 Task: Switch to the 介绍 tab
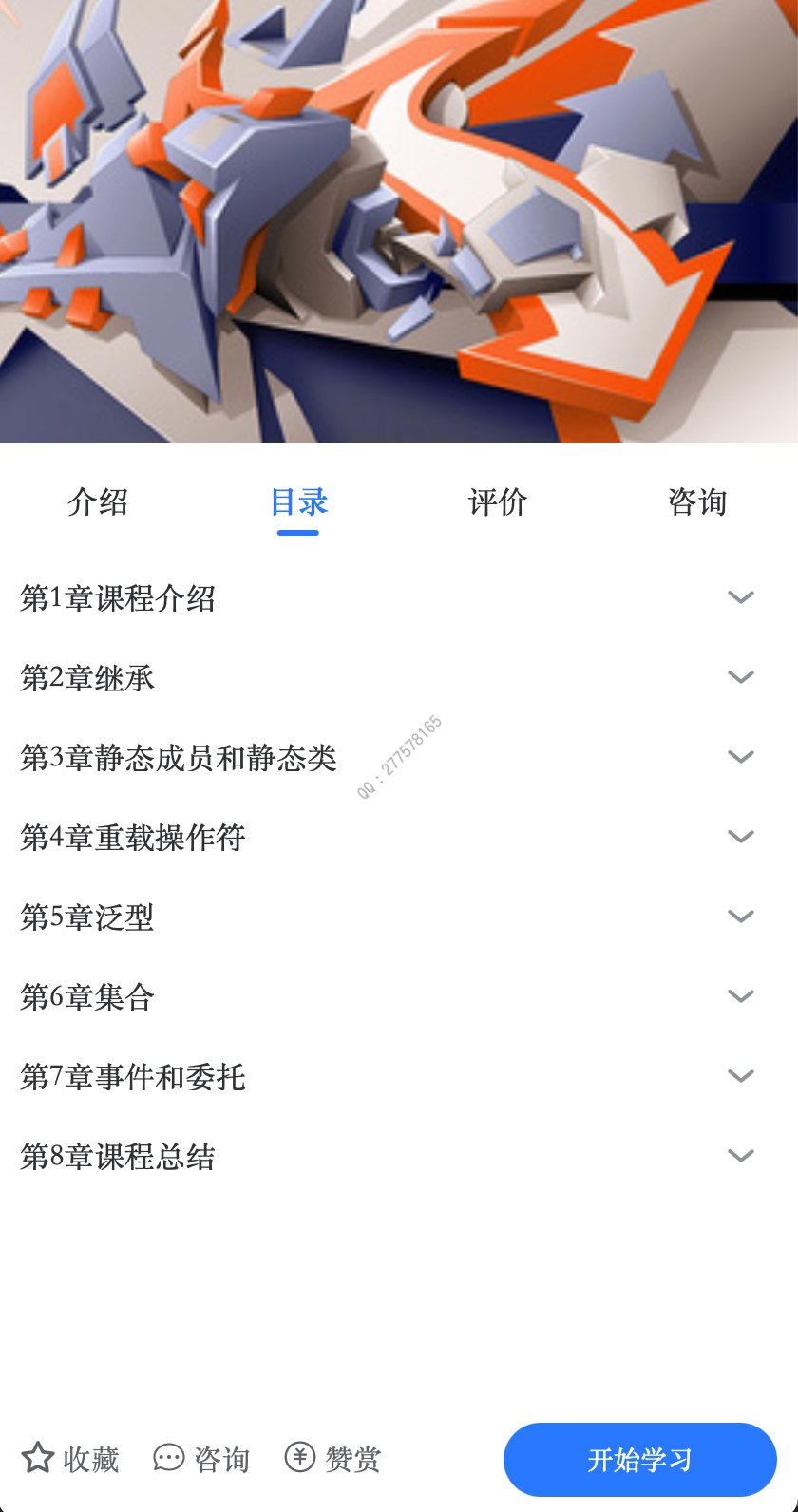pyautogui.click(x=98, y=501)
